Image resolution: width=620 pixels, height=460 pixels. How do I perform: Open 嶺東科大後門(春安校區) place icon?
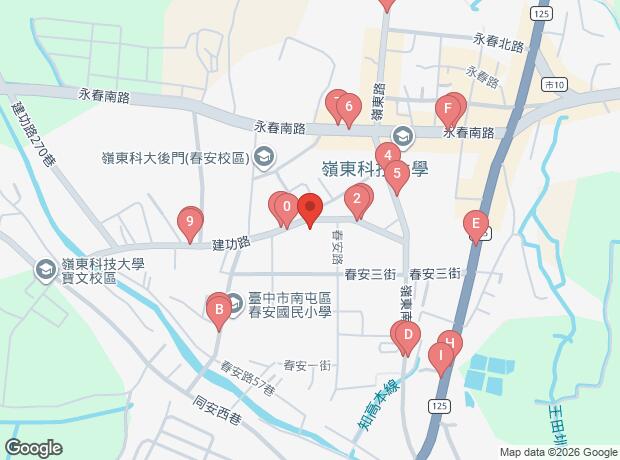click(264, 156)
